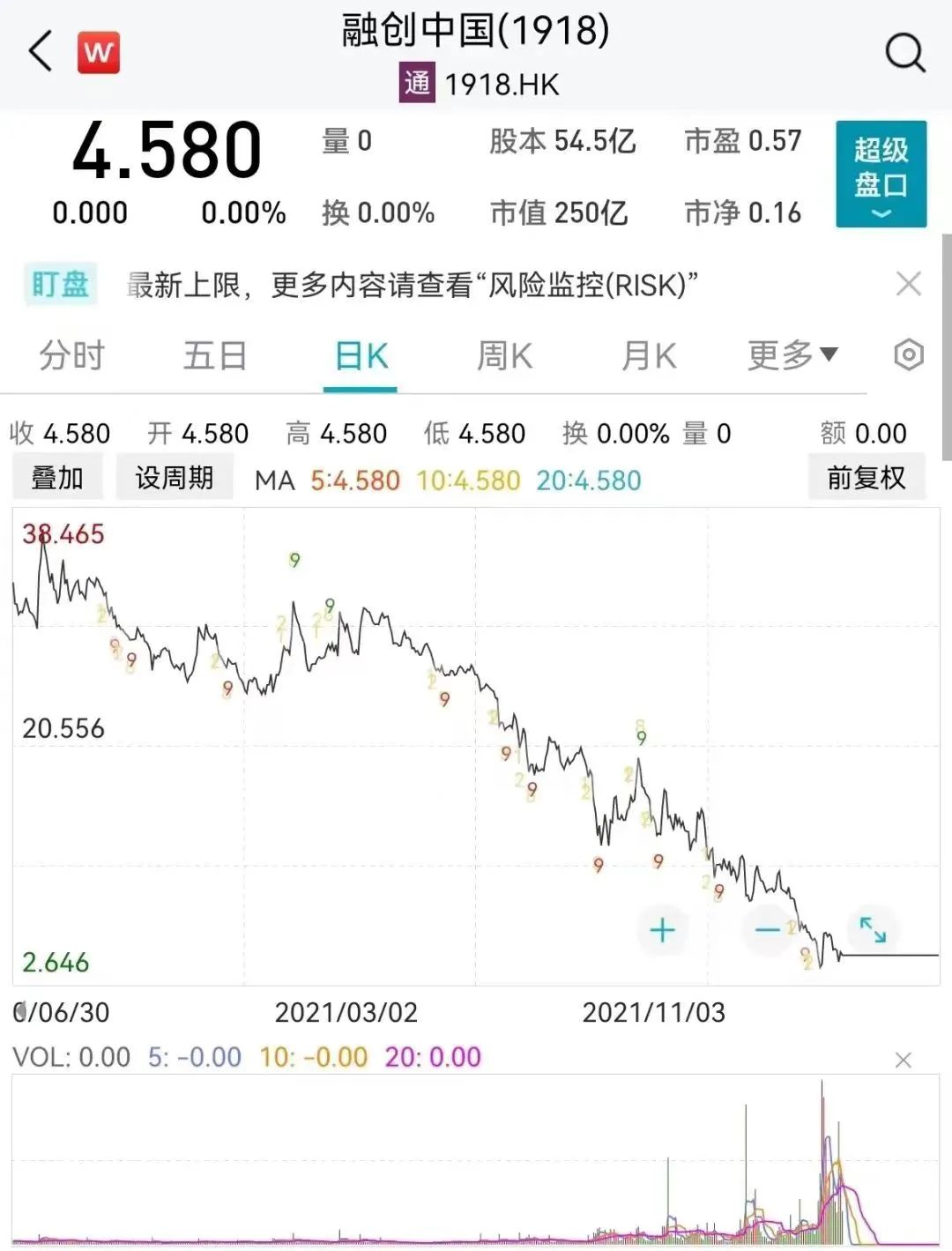Toggle the MA 5 indicator label

coord(355,481)
